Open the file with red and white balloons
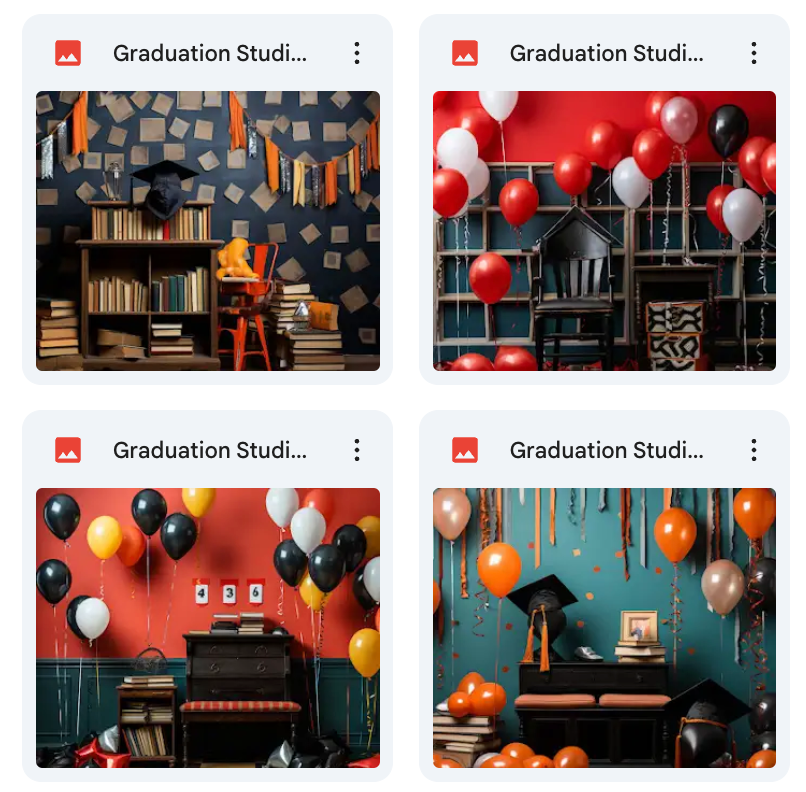Viewport: 806px width, 792px height. click(x=604, y=231)
